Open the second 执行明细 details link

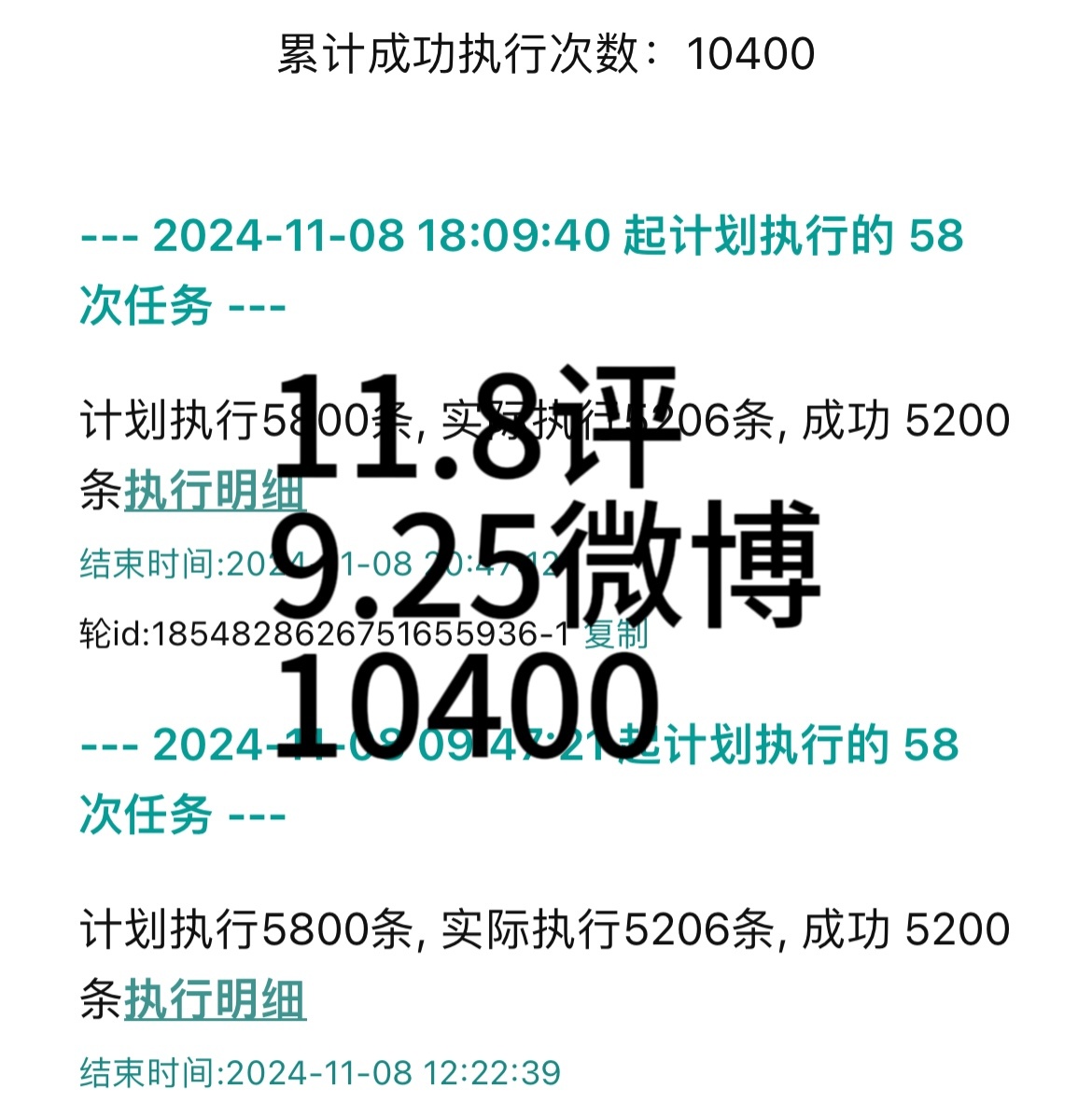click(215, 997)
